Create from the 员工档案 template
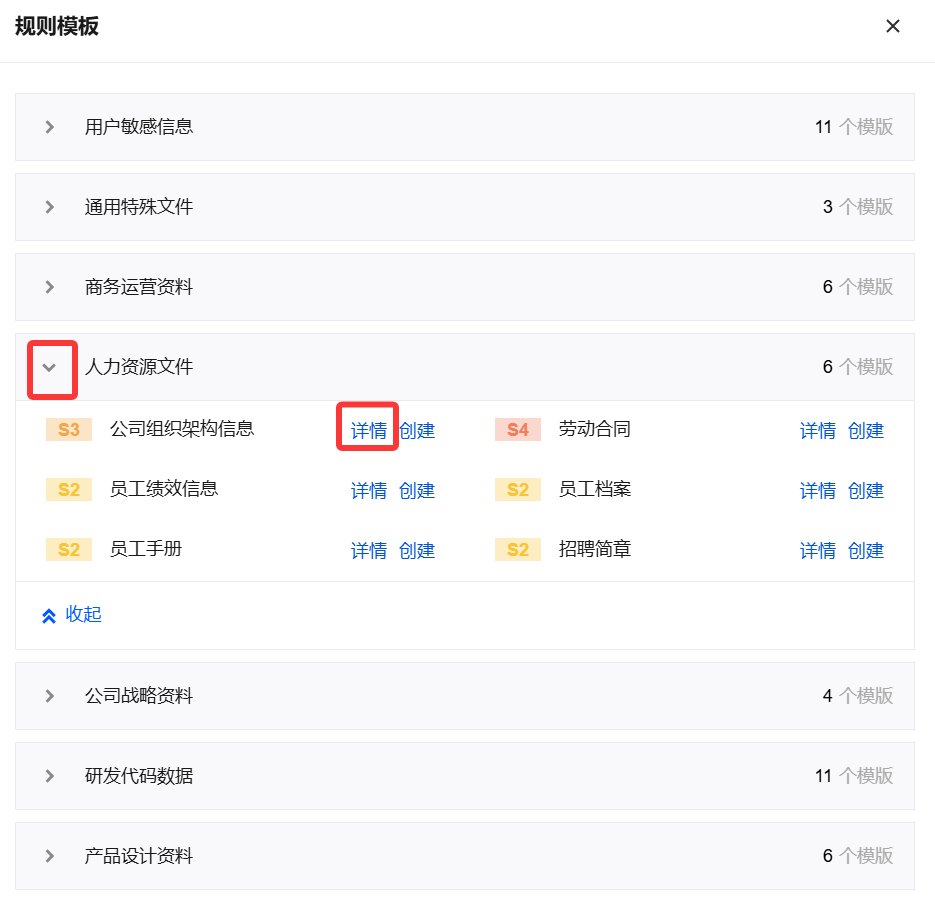The height and width of the screenshot is (919, 935). pos(866,490)
